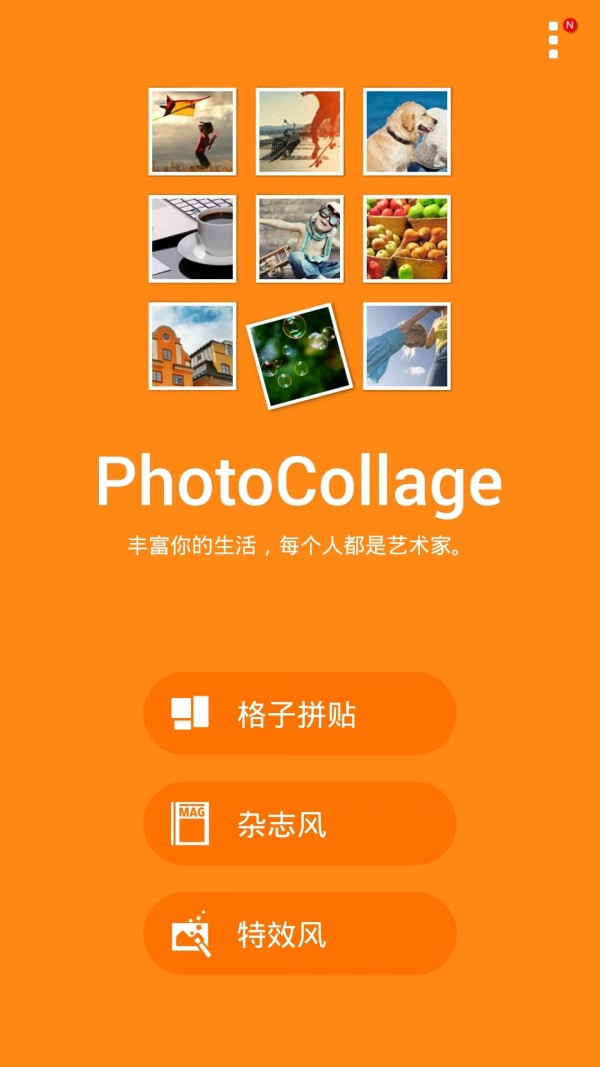Choose the 特效风 effects style mode
The height and width of the screenshot is (1067, 600).
click(300, 934)
